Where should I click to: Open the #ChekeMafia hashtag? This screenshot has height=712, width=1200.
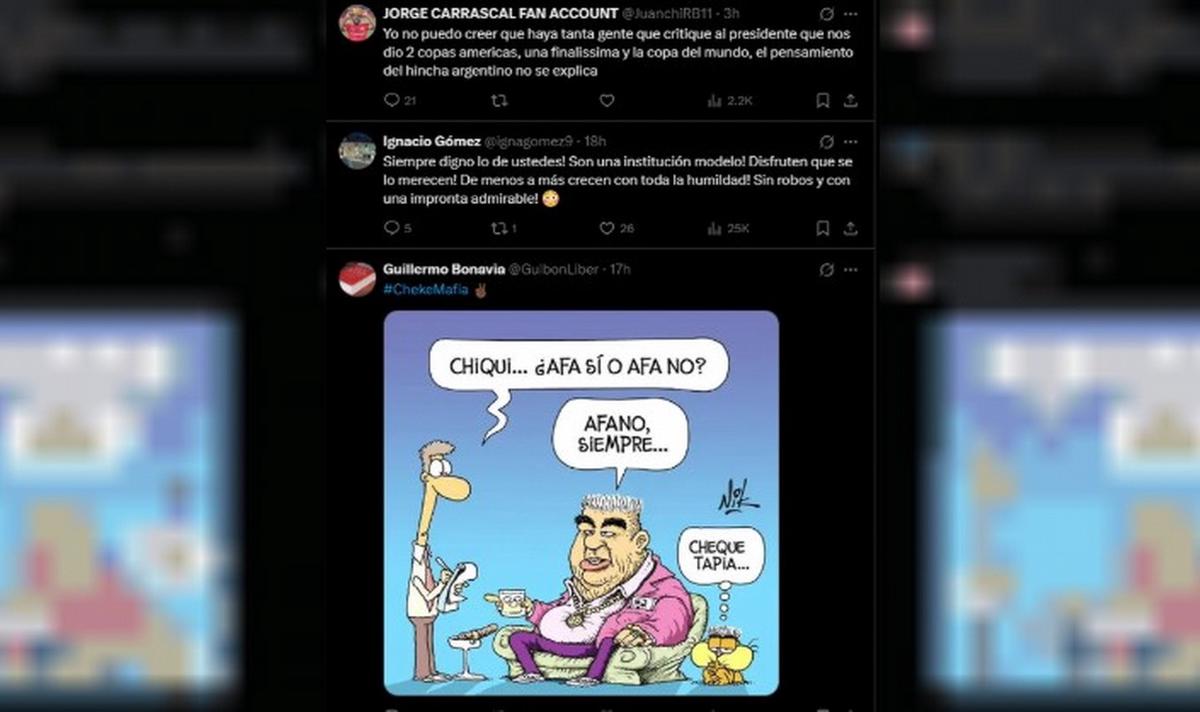(x=426, y=289)
